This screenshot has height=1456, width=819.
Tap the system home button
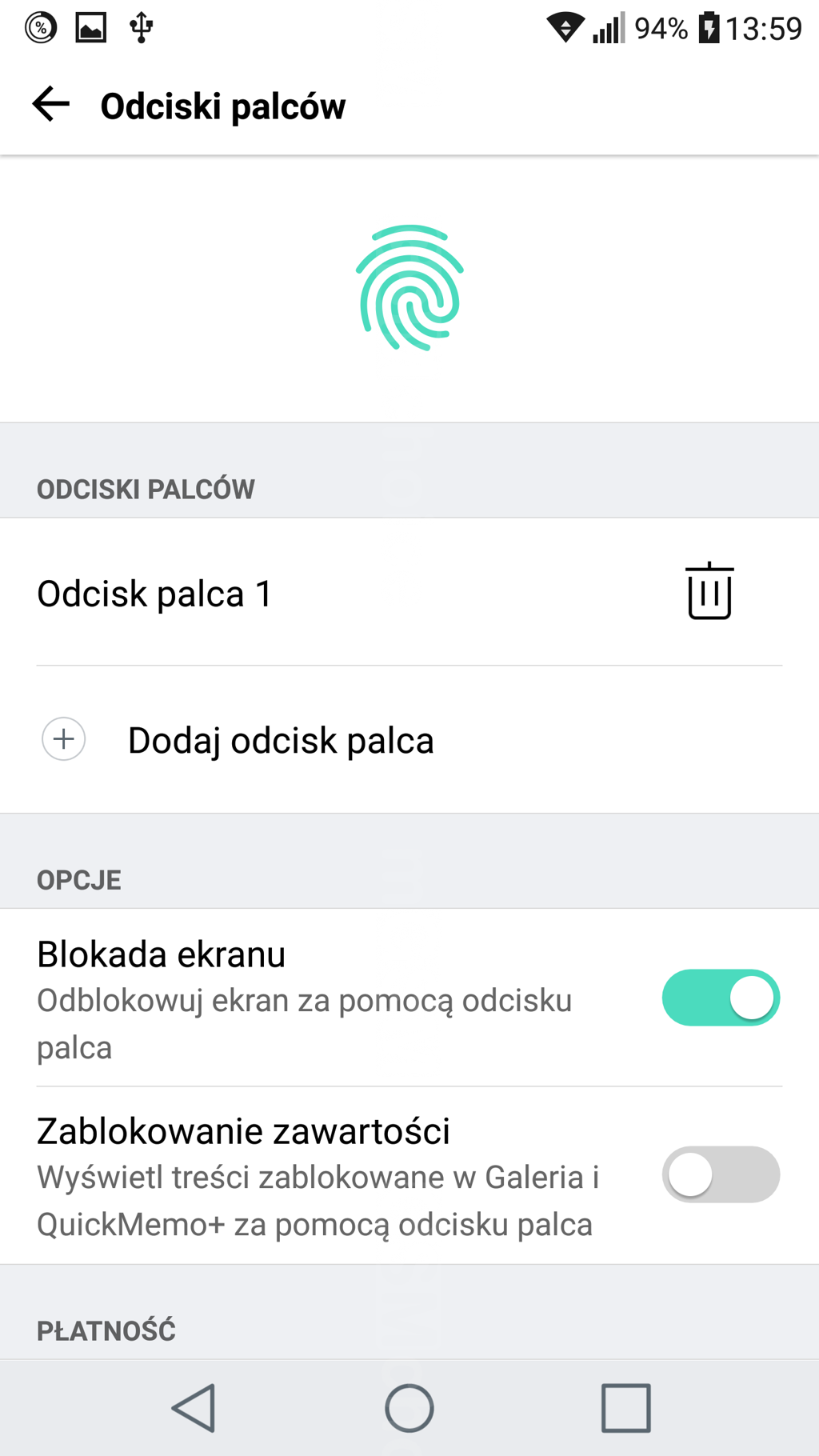click(409, 1408)
